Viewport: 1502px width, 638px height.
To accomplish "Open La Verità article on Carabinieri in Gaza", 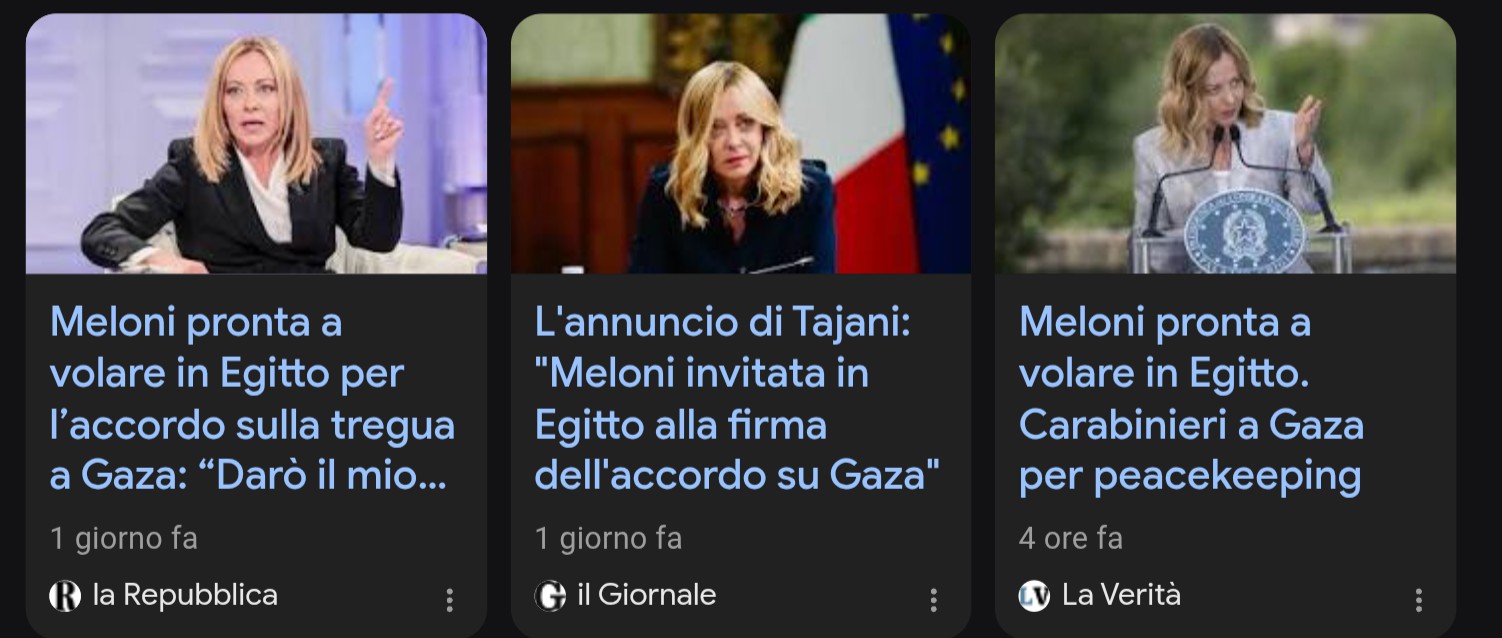I will pyautogui.click(x=1190, y=399).
